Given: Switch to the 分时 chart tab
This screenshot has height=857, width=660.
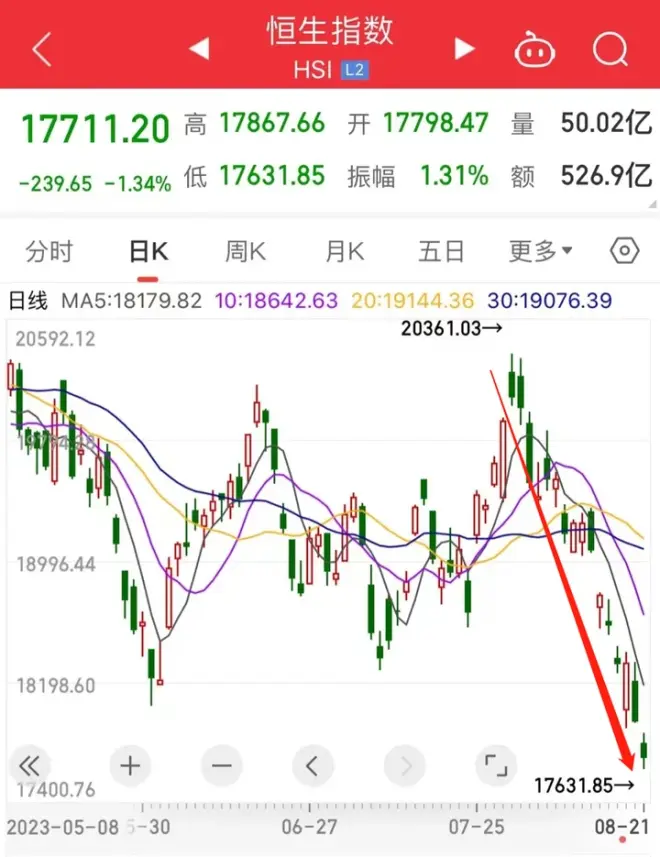Looking at the screenshot, I should [x=49, y=251].
